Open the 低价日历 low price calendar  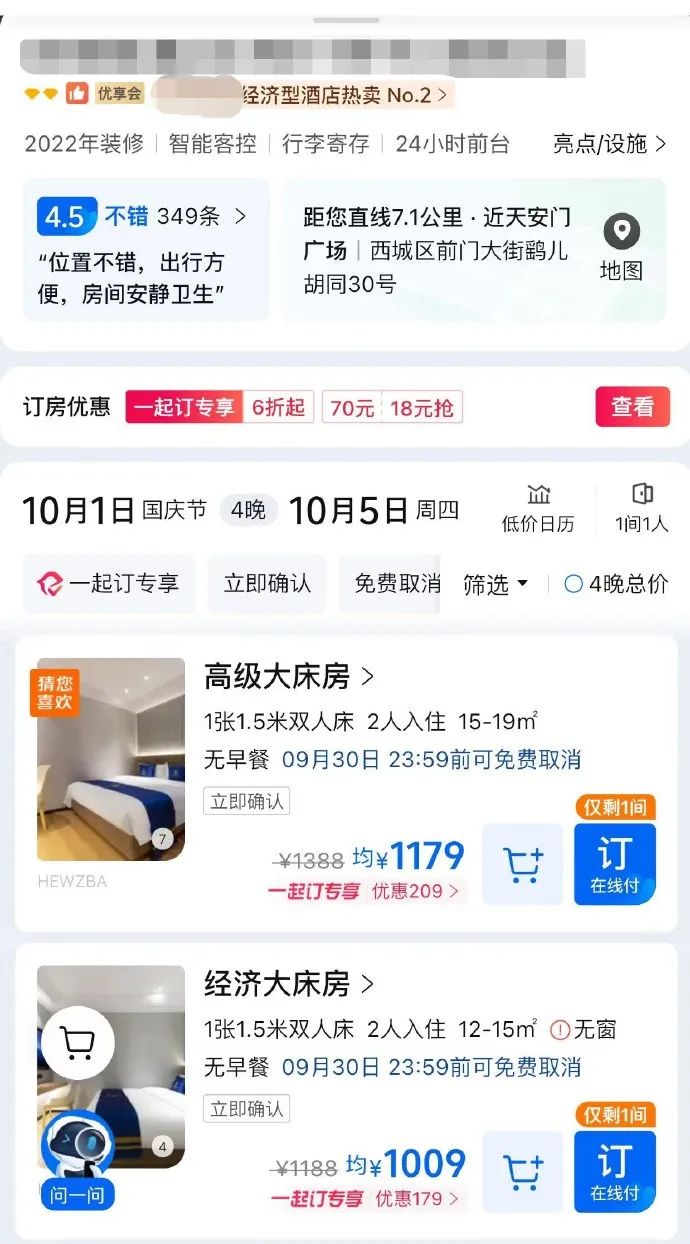click(x=538, y=509)
